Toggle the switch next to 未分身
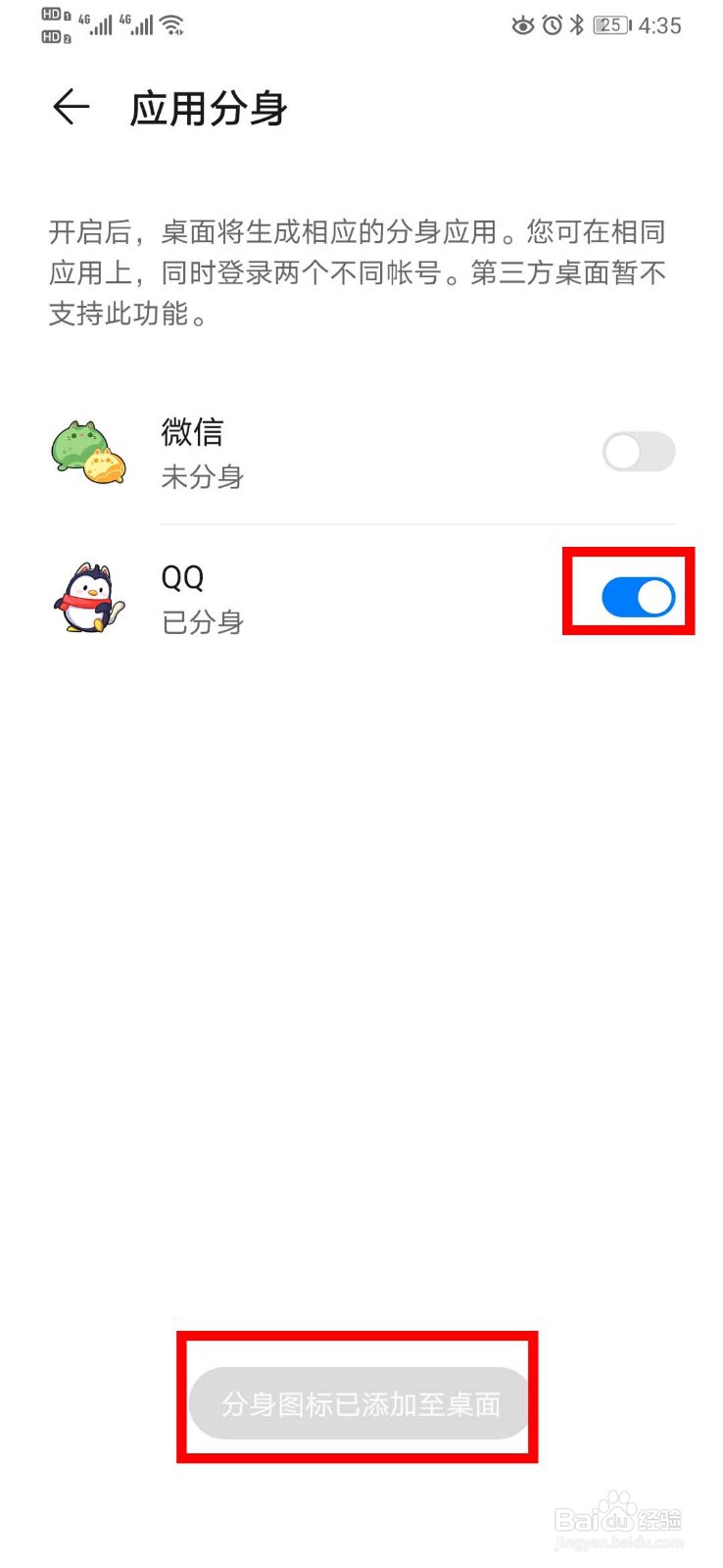The height and width of the screenshot is (1568, 723). click(638, 451)
